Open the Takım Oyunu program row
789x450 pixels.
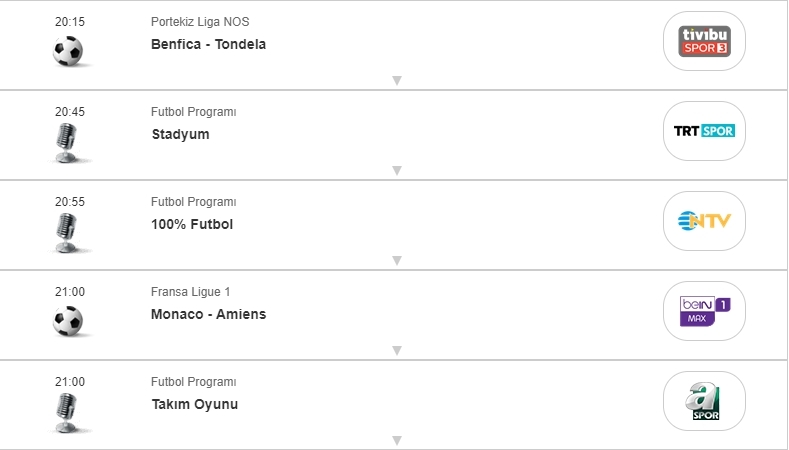(x=194, y=404)
